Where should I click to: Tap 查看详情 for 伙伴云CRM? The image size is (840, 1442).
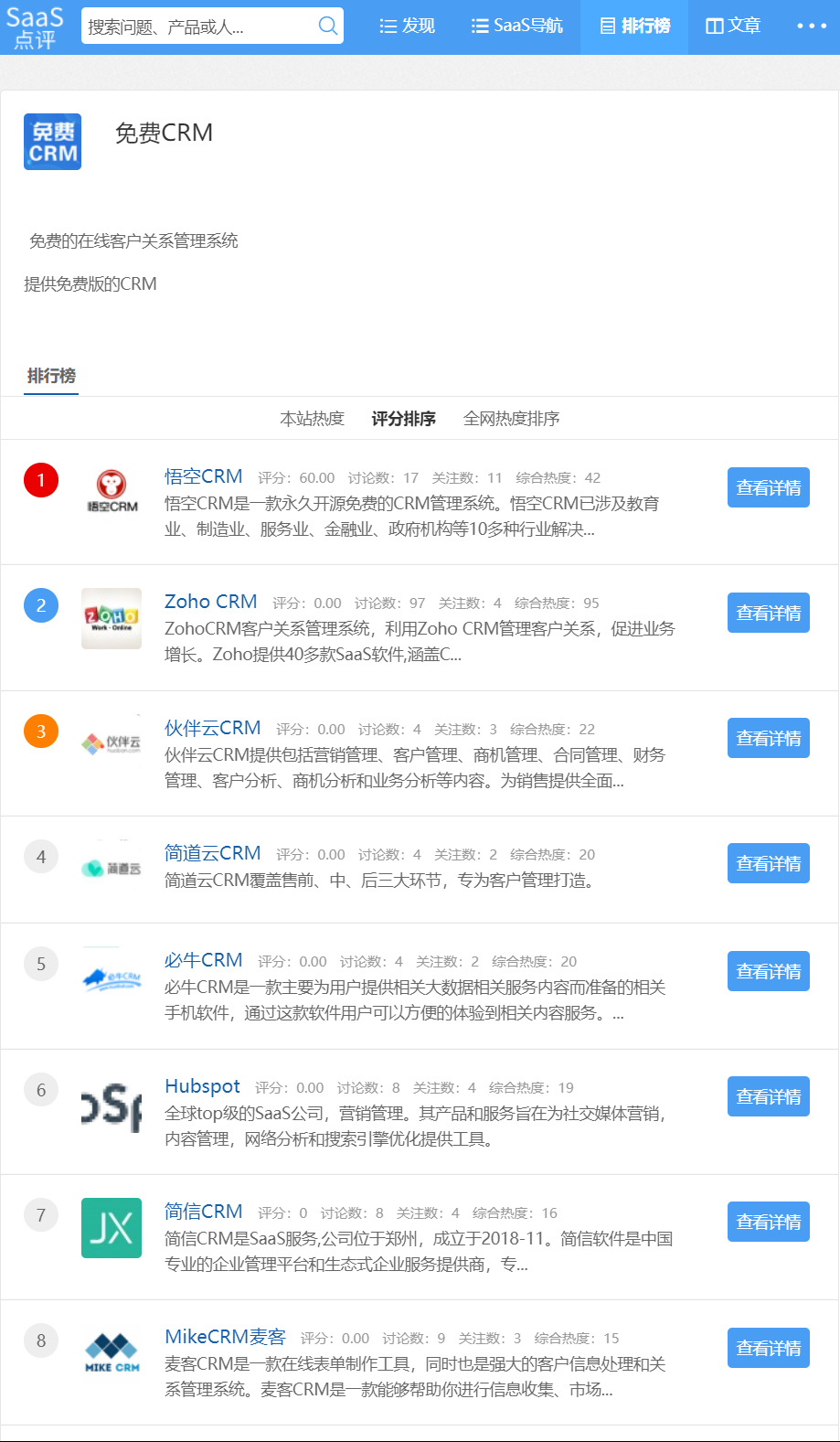pos(769,738)
